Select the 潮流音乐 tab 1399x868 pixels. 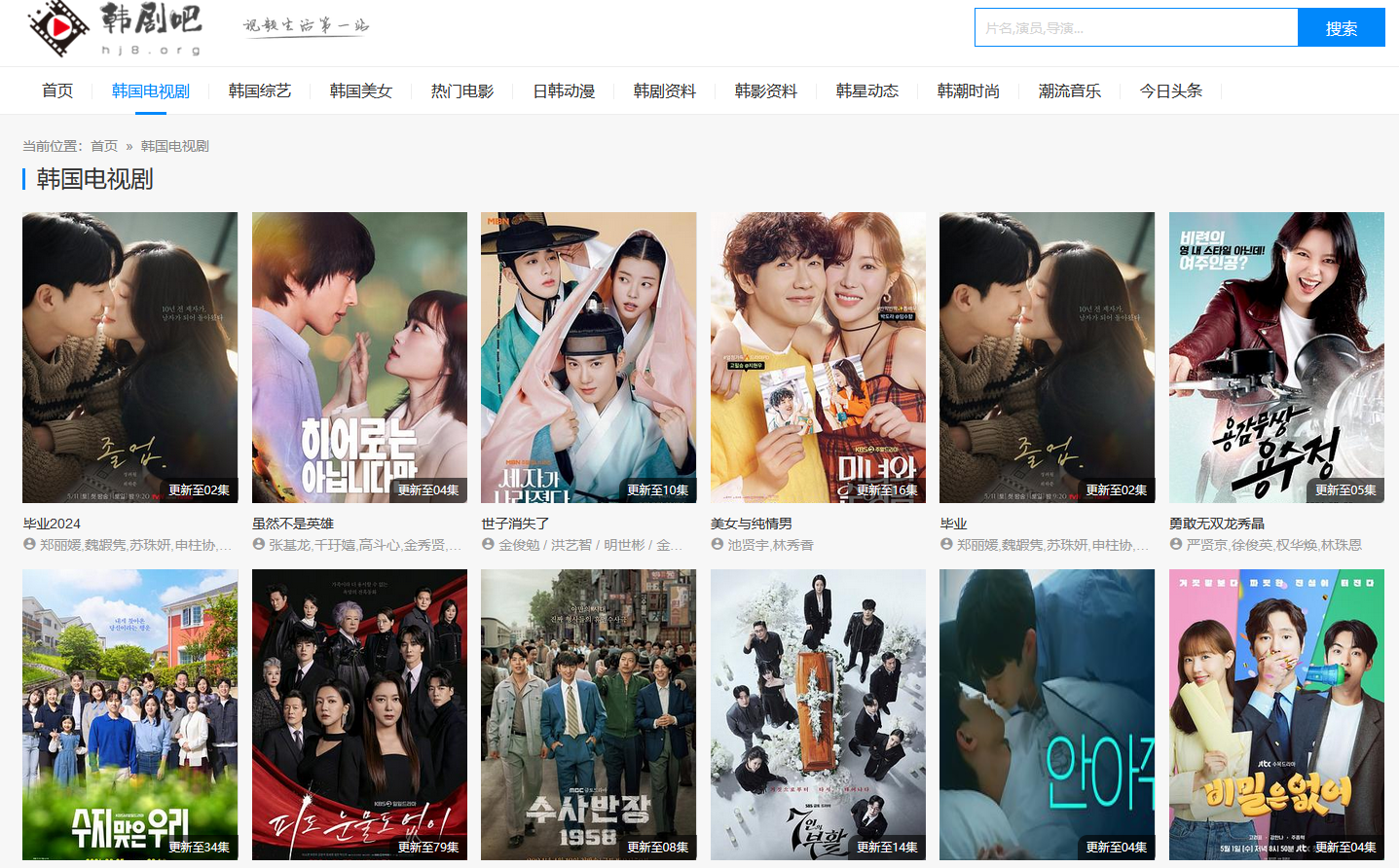pos(1070,91)
